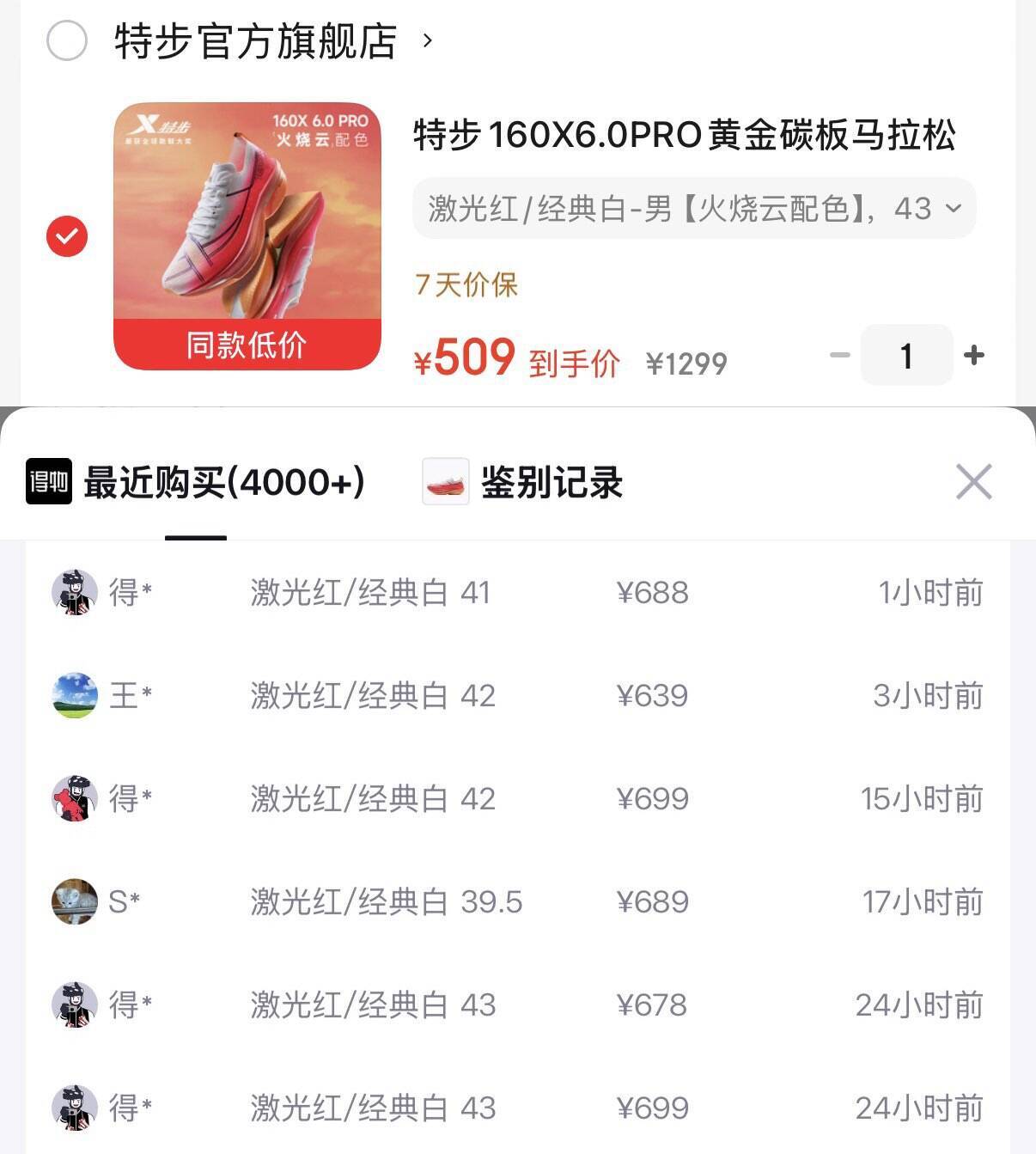The width and height of the screenshot is (1036, 1154).
Task: Close the recent purchases panel
Action: [x=973, y=481]
